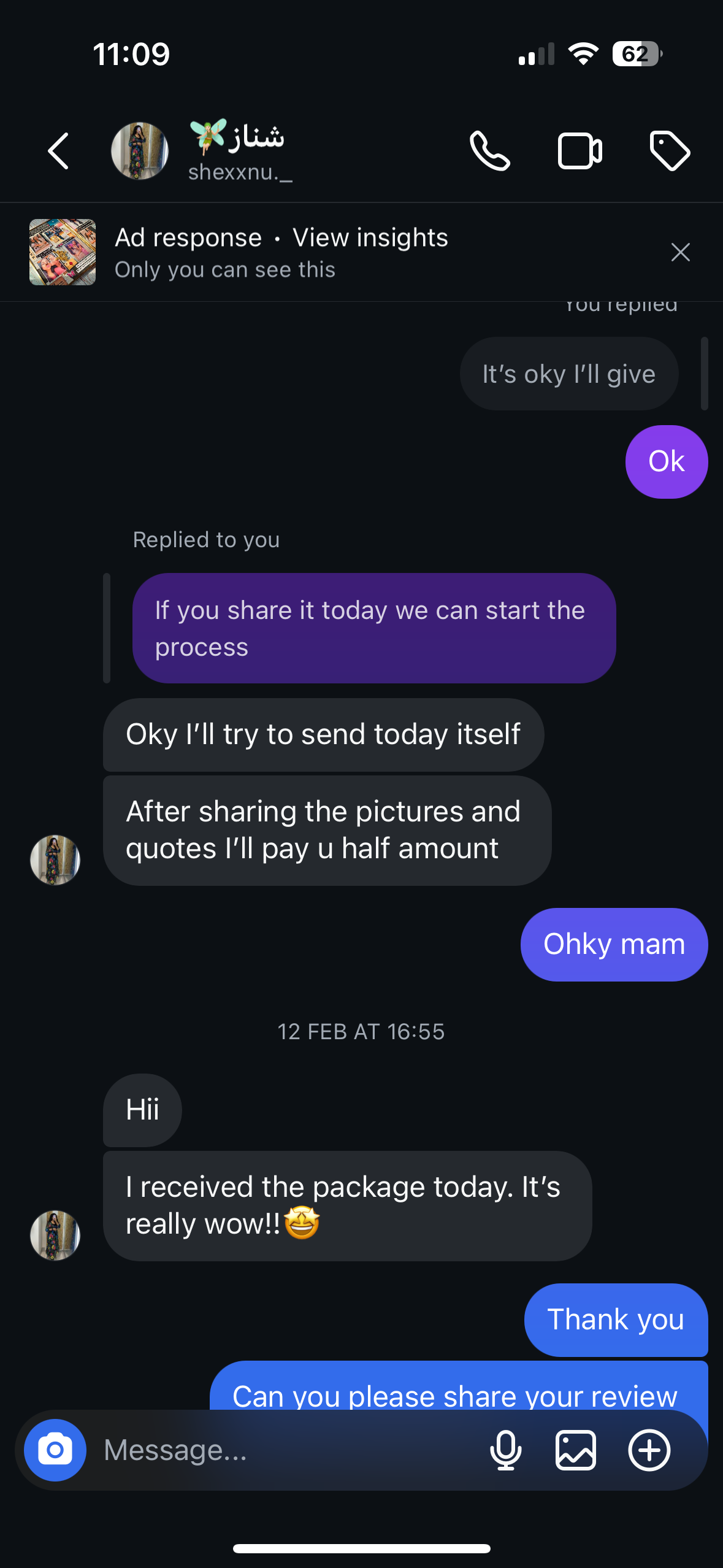Record a voice message
Screen dimensions: 723x1568
[506, 1450]
